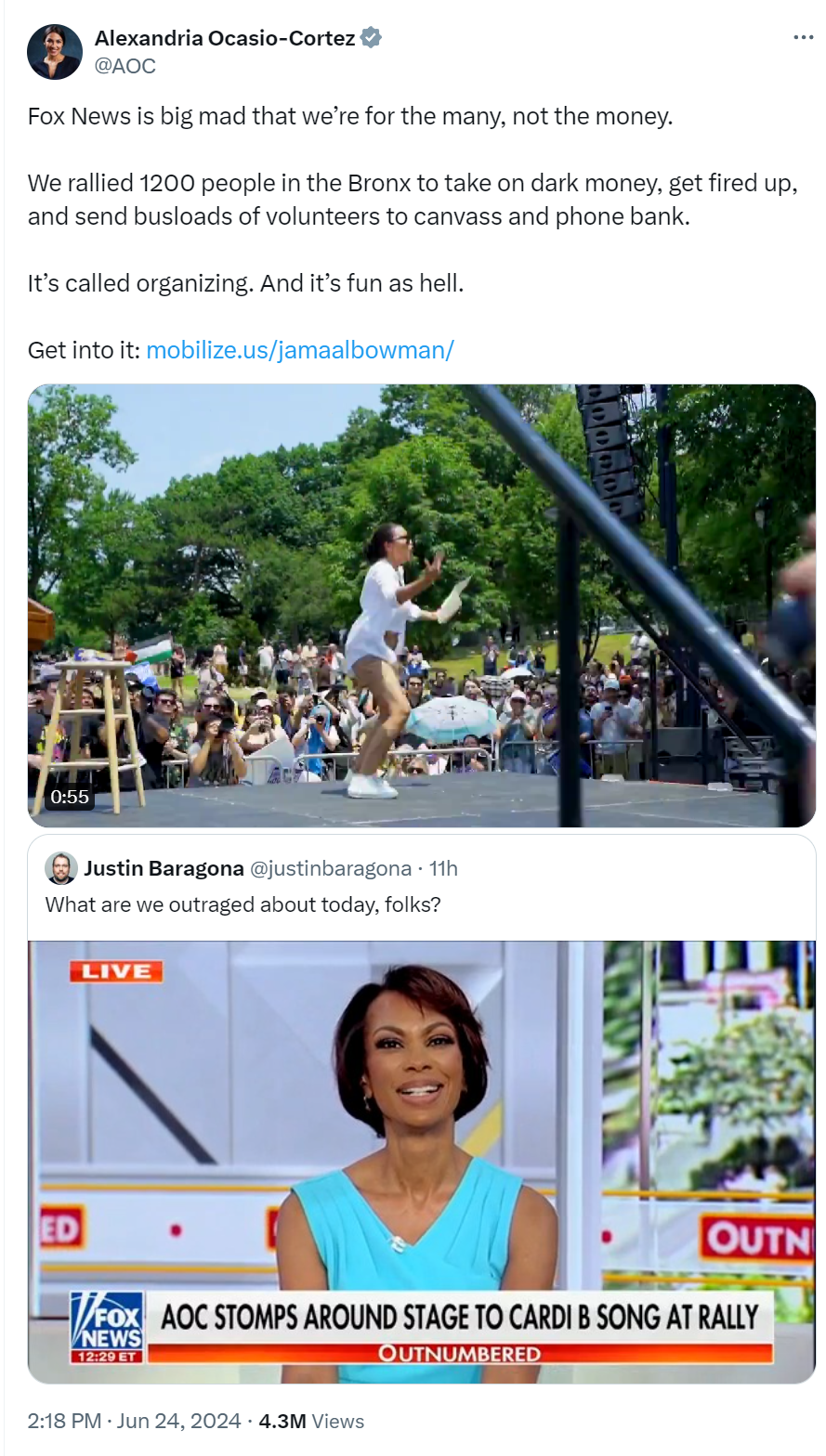Open the mobilize.us/jamaalbowman link

tap(300, 350)
